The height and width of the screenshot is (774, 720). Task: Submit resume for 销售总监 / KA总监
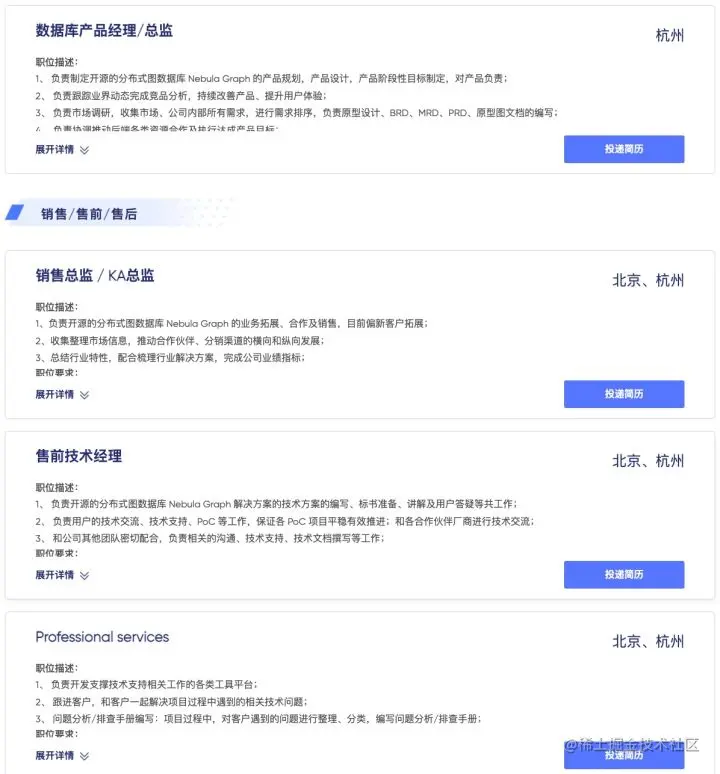(x=624, y=394)
